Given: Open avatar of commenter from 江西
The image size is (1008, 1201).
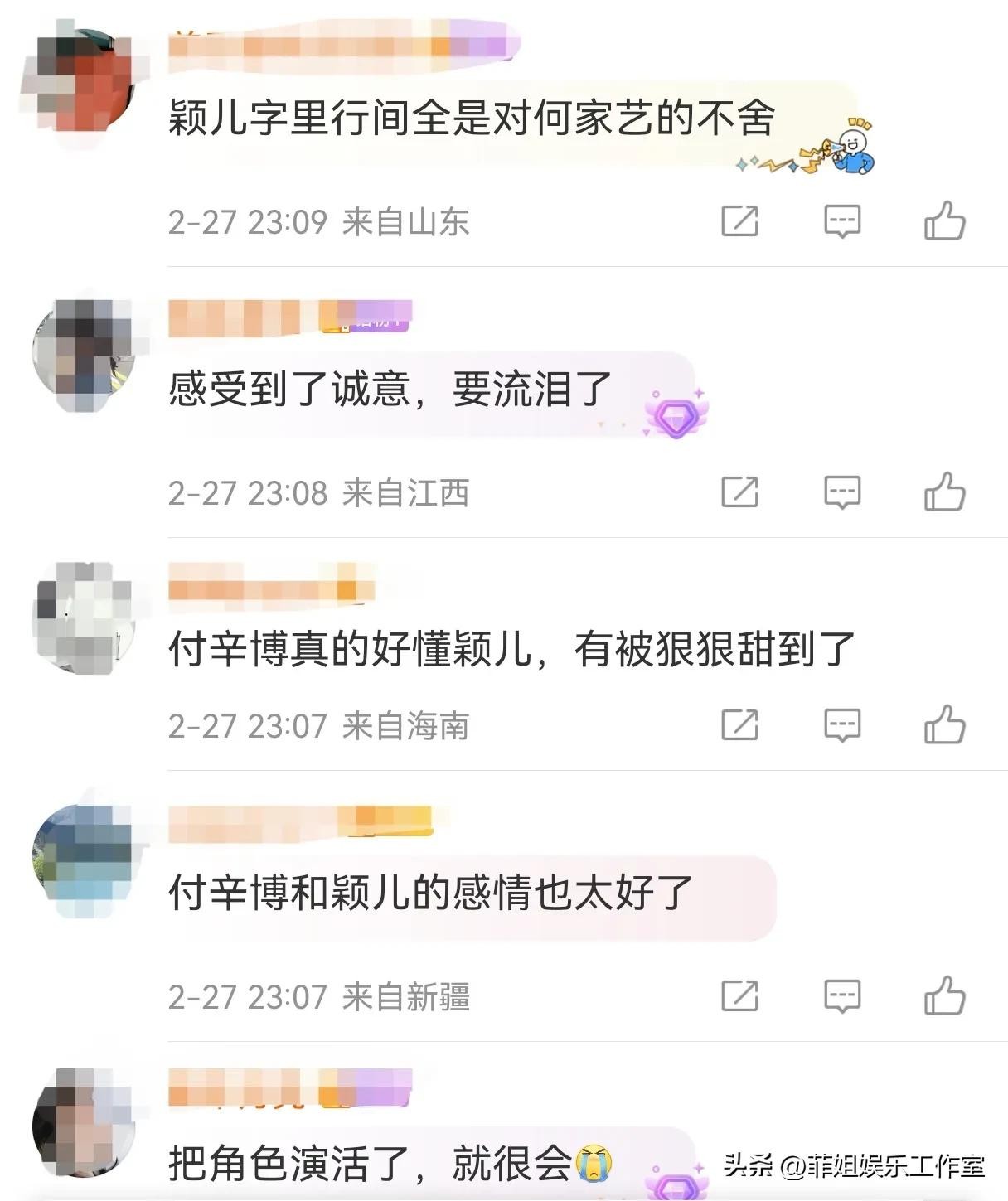Looking at the screenshot, I should click(x=83, y=353).
